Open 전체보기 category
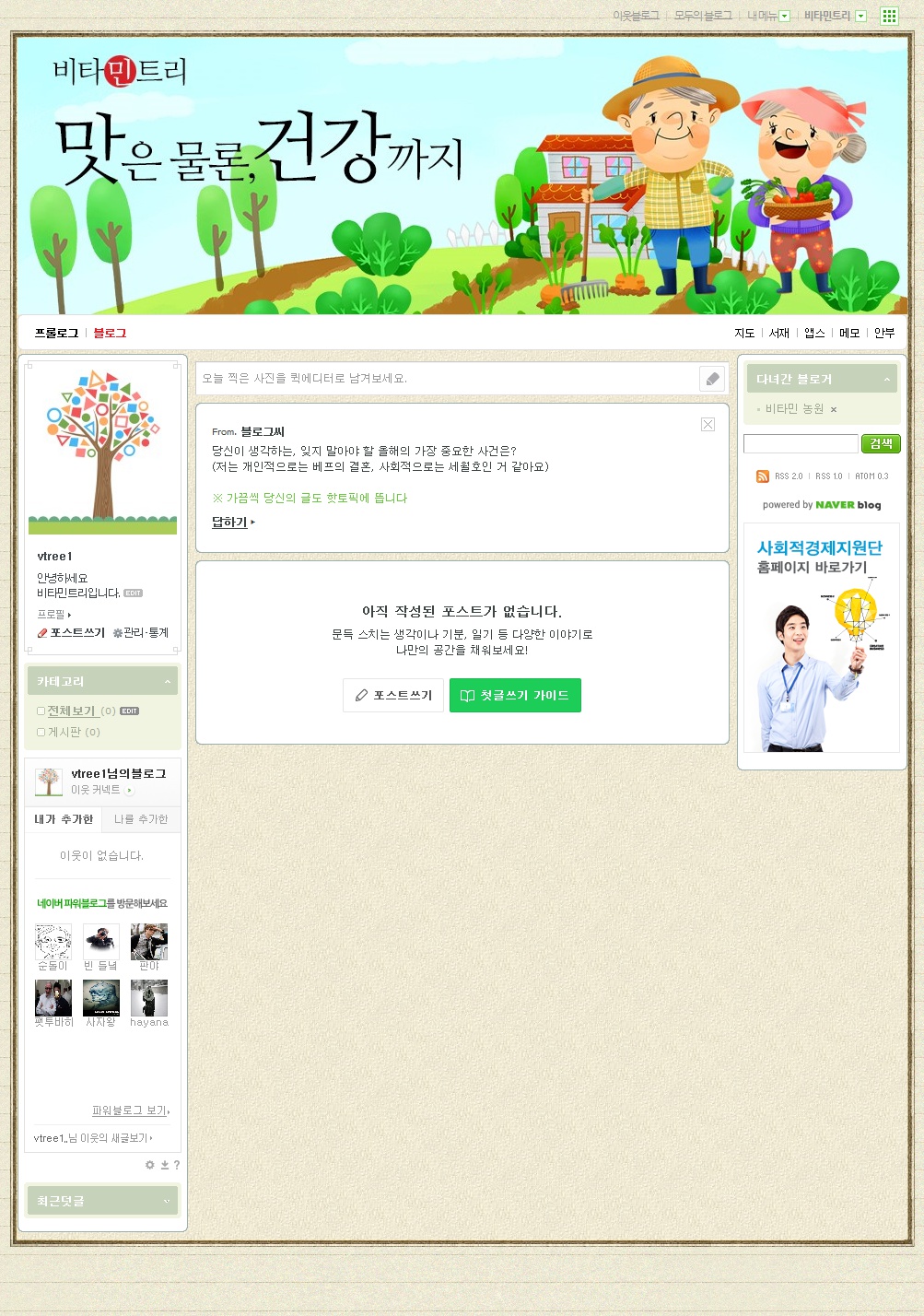 (x=71, y=711)
